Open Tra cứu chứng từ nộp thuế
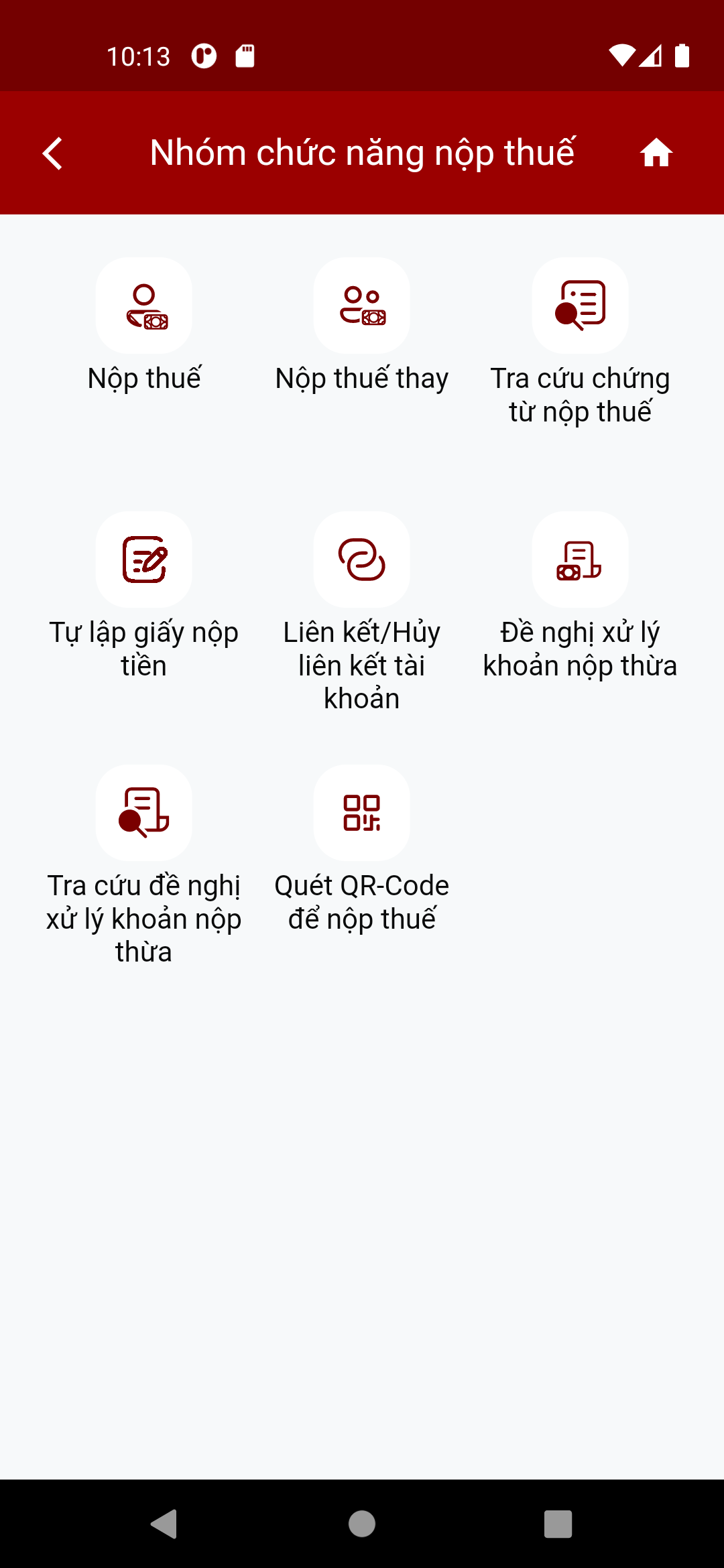724x1568 pixels. pos(580,306)
